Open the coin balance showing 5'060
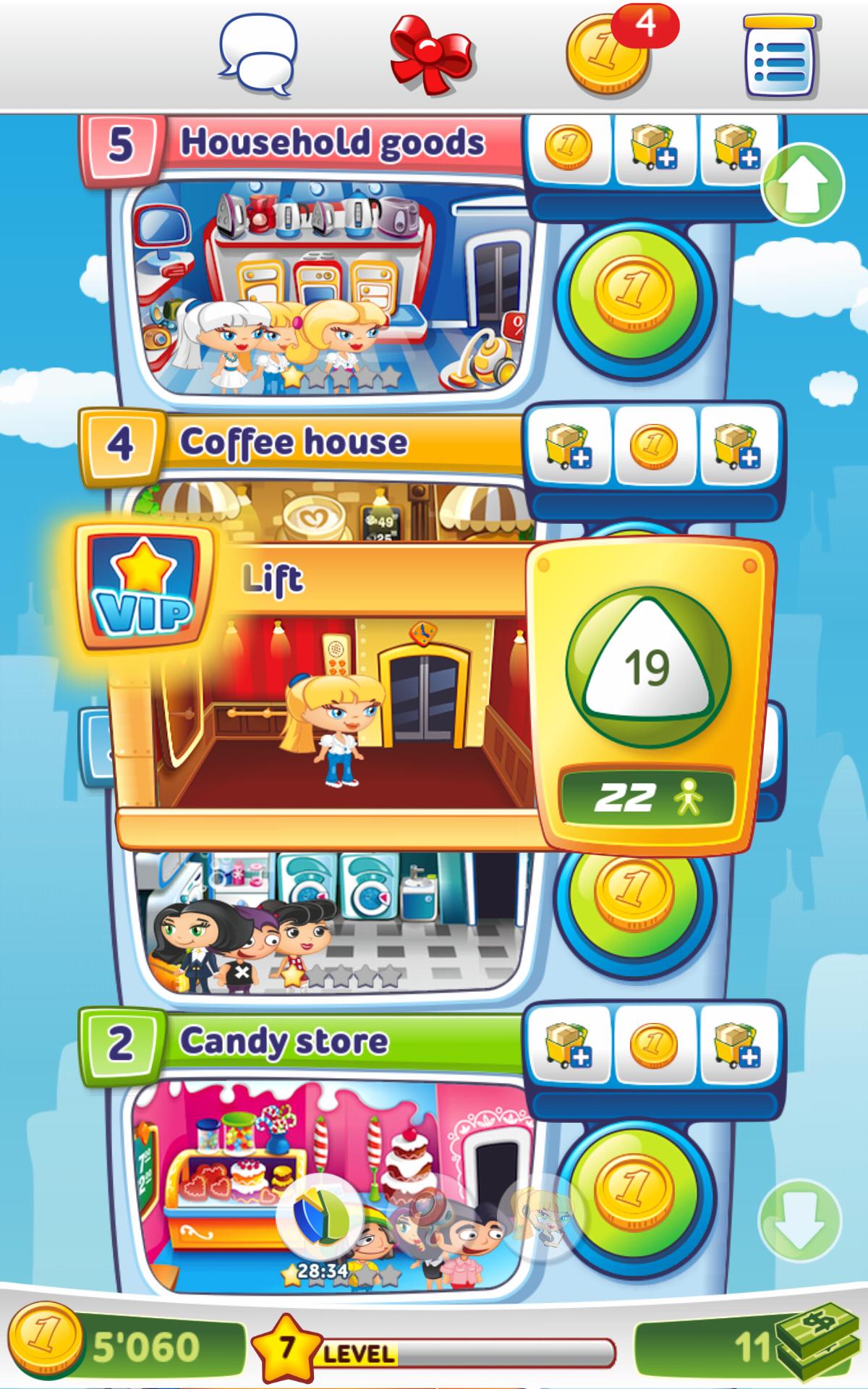 point(123,1347)
